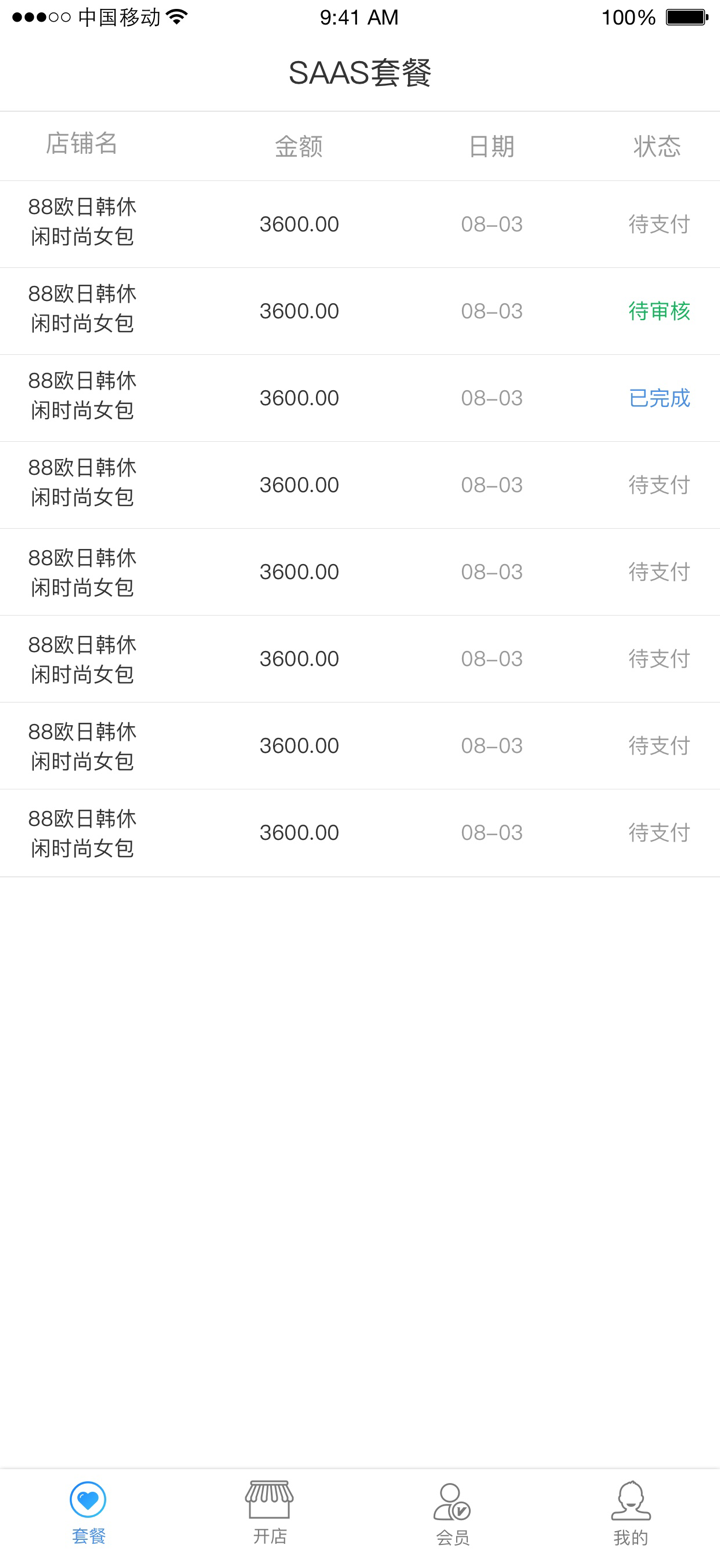
Task: Tap the blue 已完成 status label
Action: 658,398
